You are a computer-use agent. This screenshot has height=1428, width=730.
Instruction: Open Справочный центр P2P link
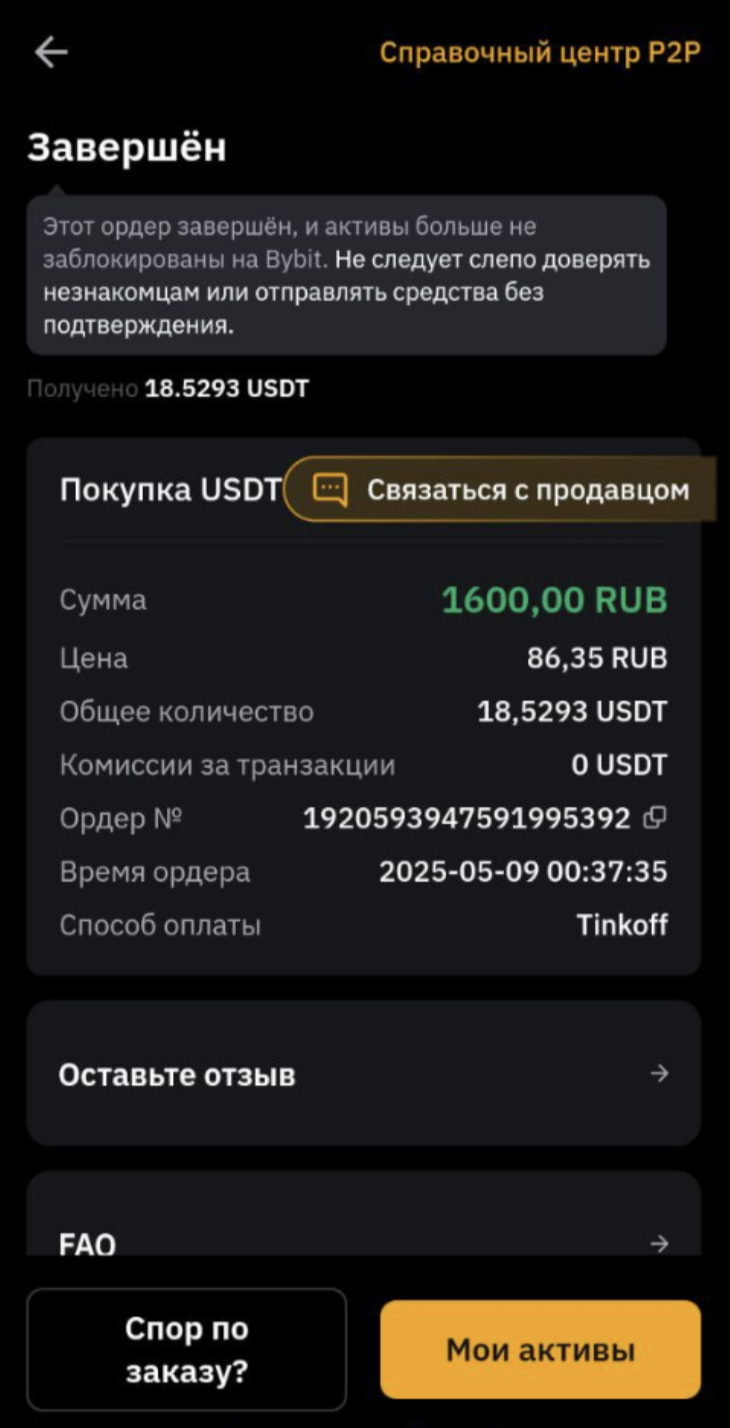540,53
